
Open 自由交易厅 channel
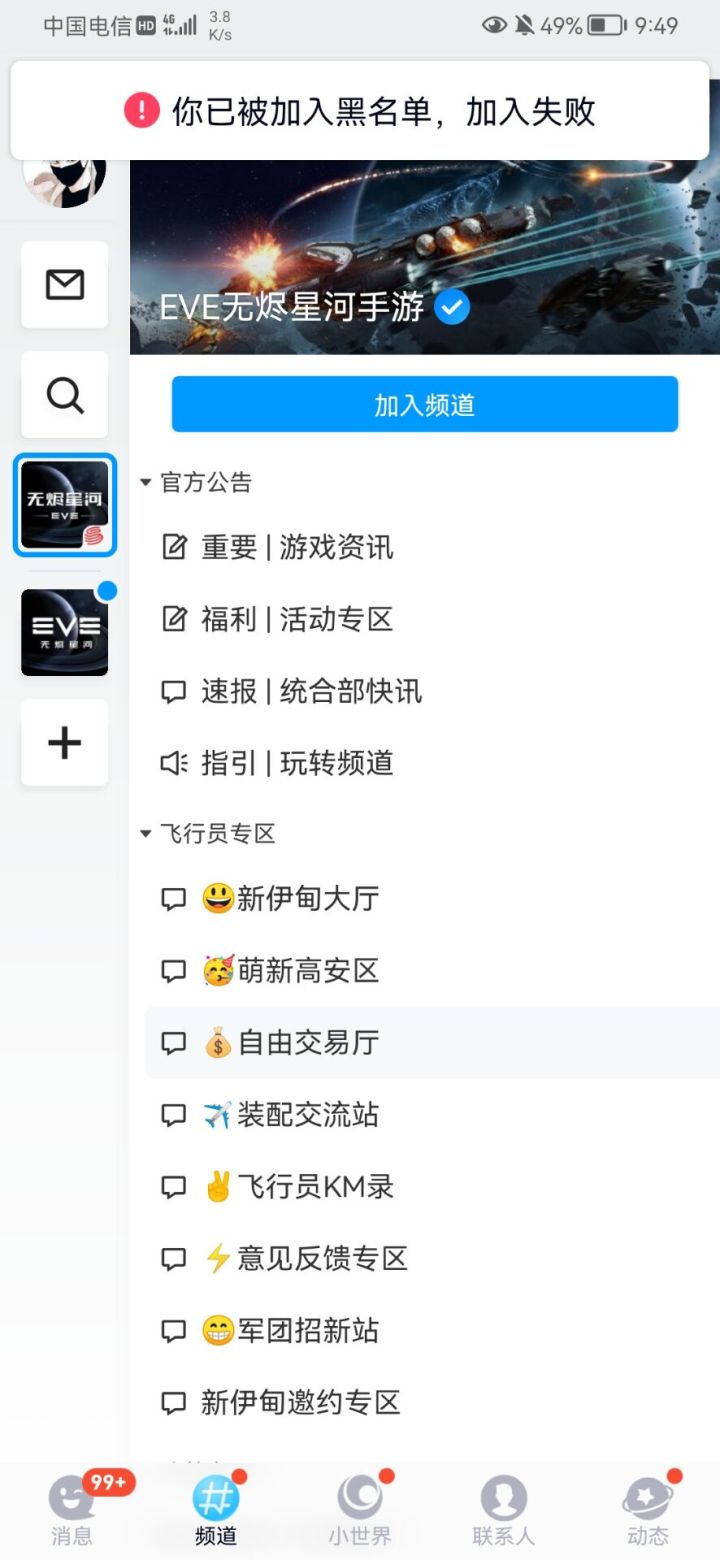[x=290, y=1042]
